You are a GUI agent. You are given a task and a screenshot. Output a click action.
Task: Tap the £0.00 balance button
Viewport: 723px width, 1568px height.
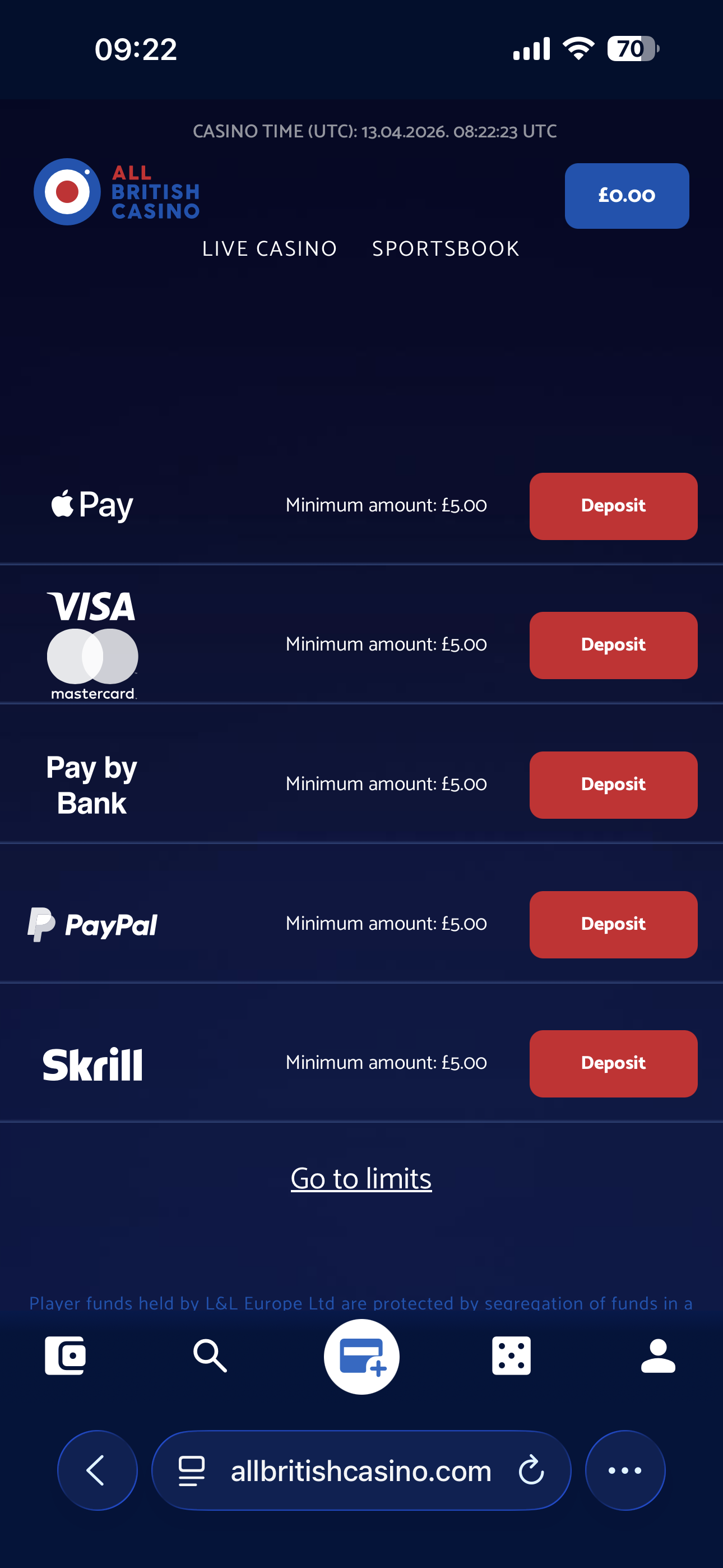pos(626,195)
